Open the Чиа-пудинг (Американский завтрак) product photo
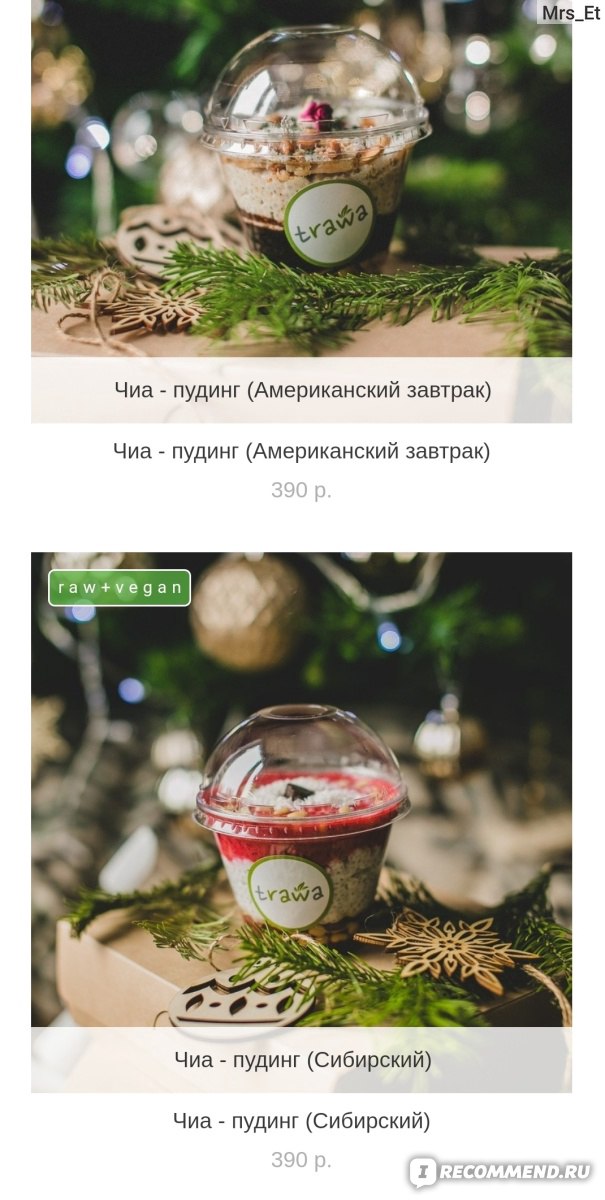This screenshot has height=1200, width=605. [x=301, y=211]
